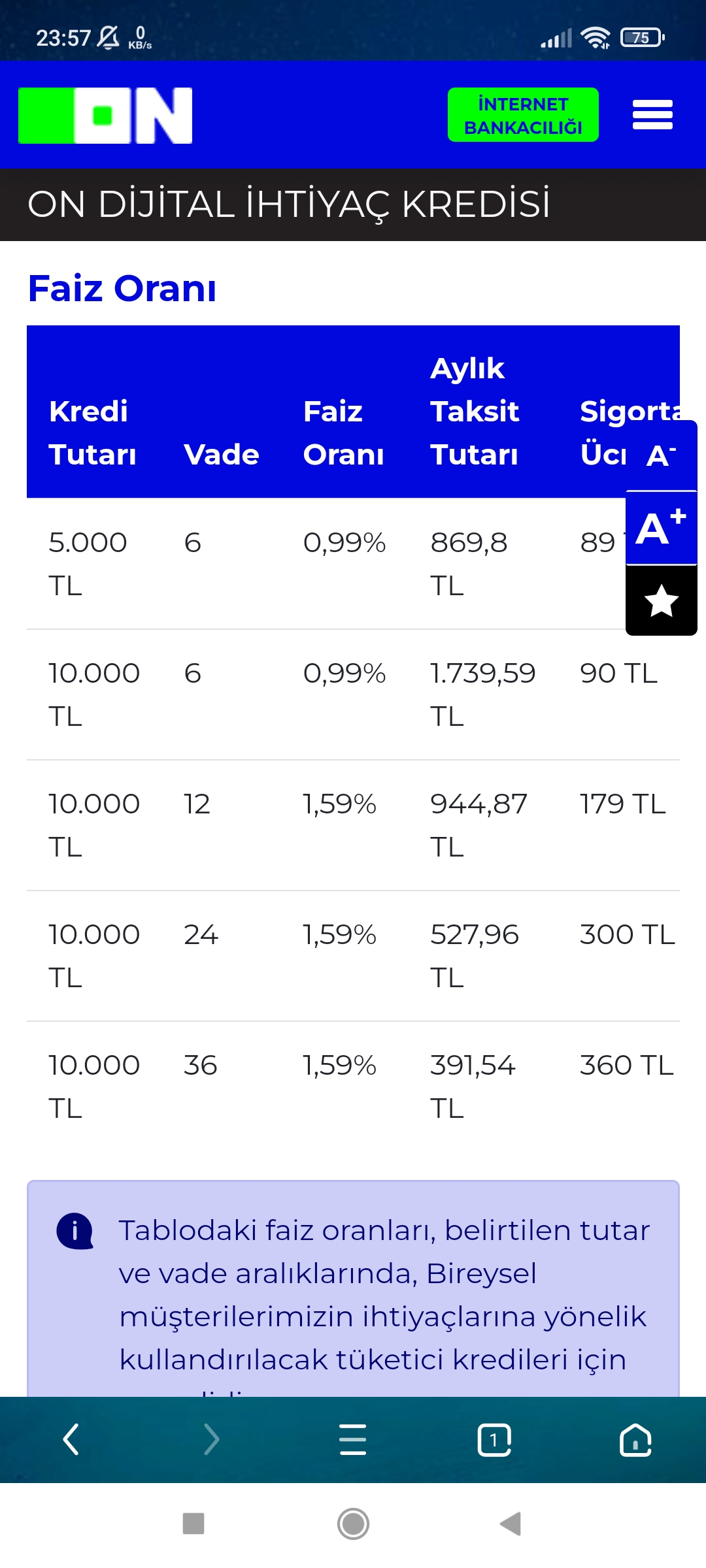Go to the browser home page
The height and width of the screenshot is (1568, 706).
pos(635,1439)
